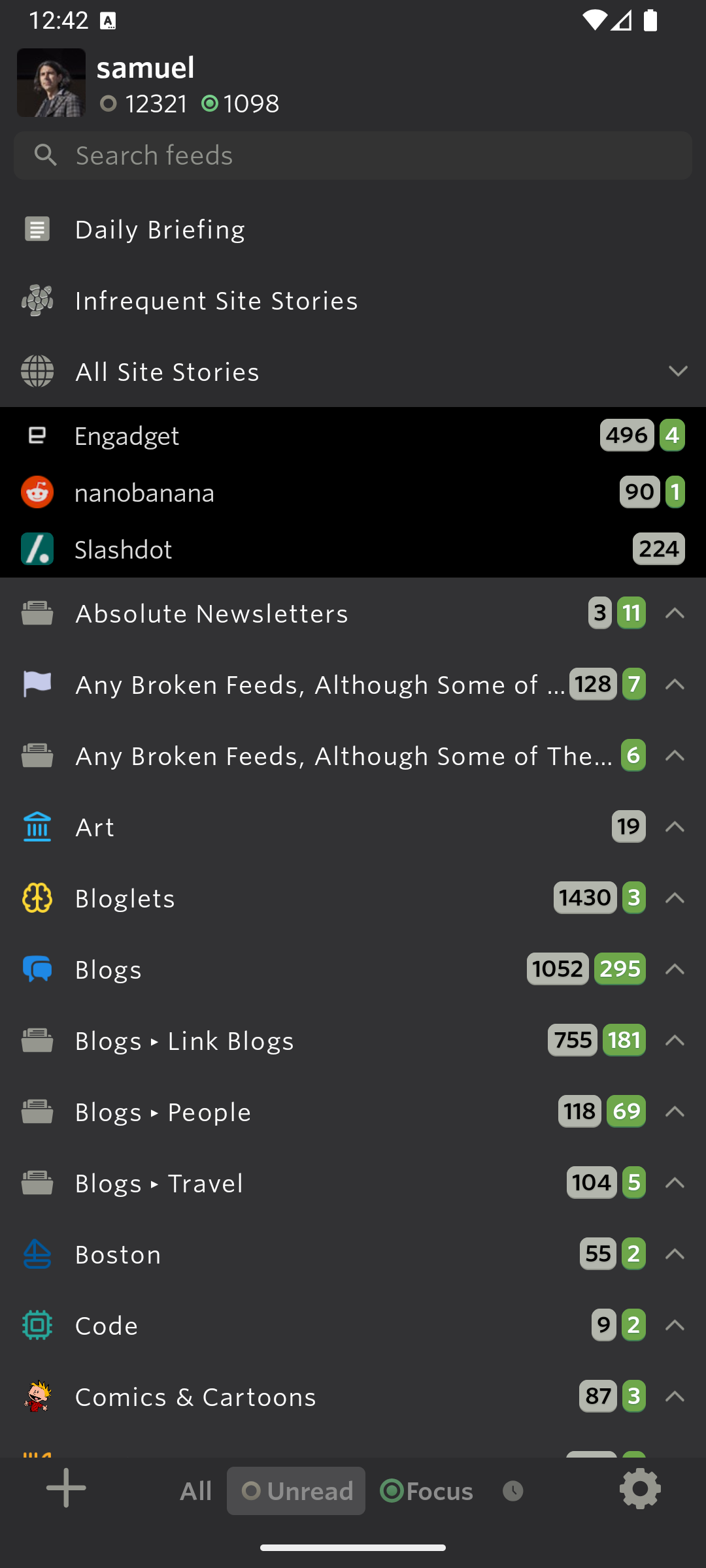Add a new feed with plus button

(66, 1488)
